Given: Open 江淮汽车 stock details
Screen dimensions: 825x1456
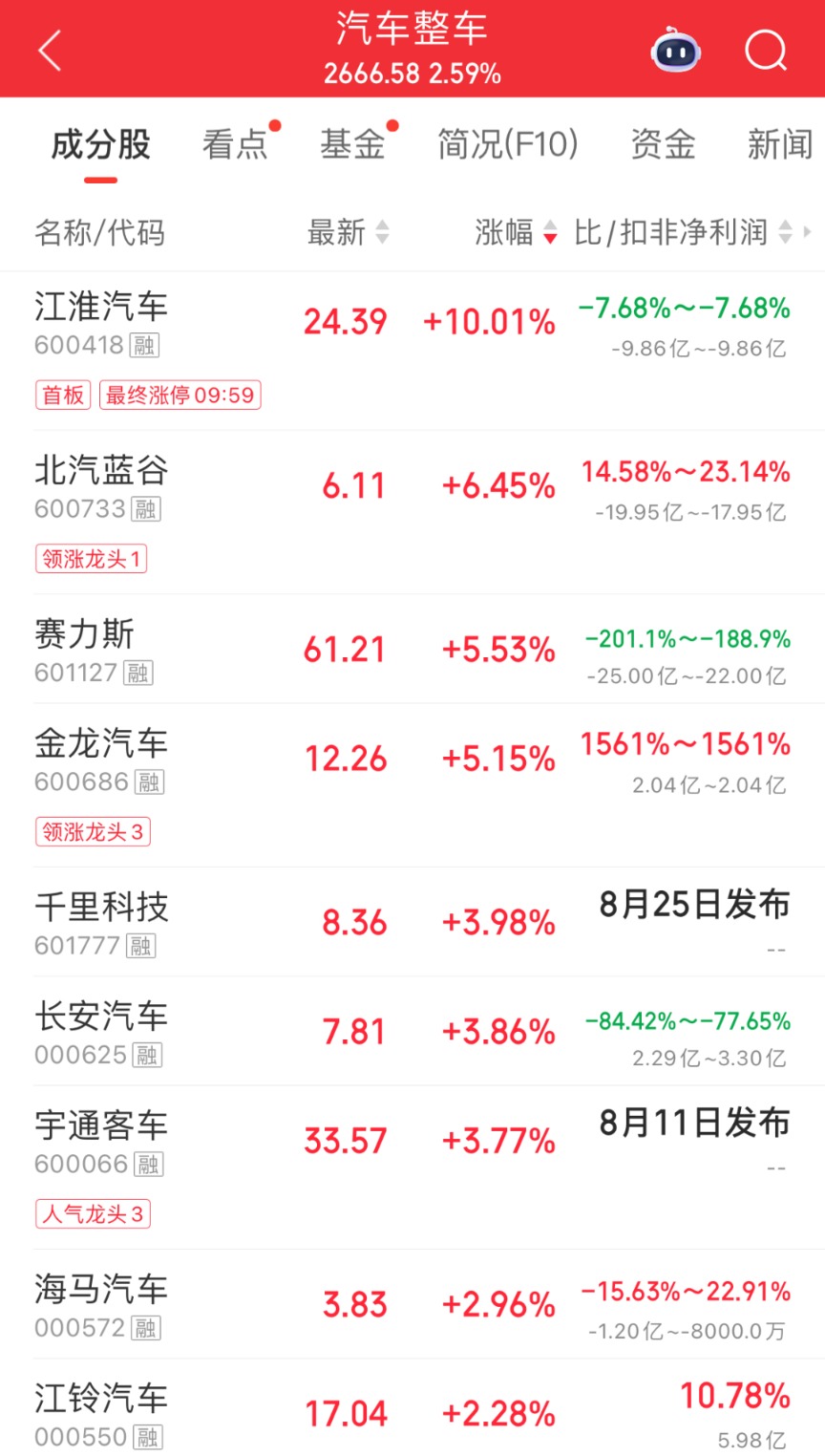Looking at the screenshot, I should (412, 351).
